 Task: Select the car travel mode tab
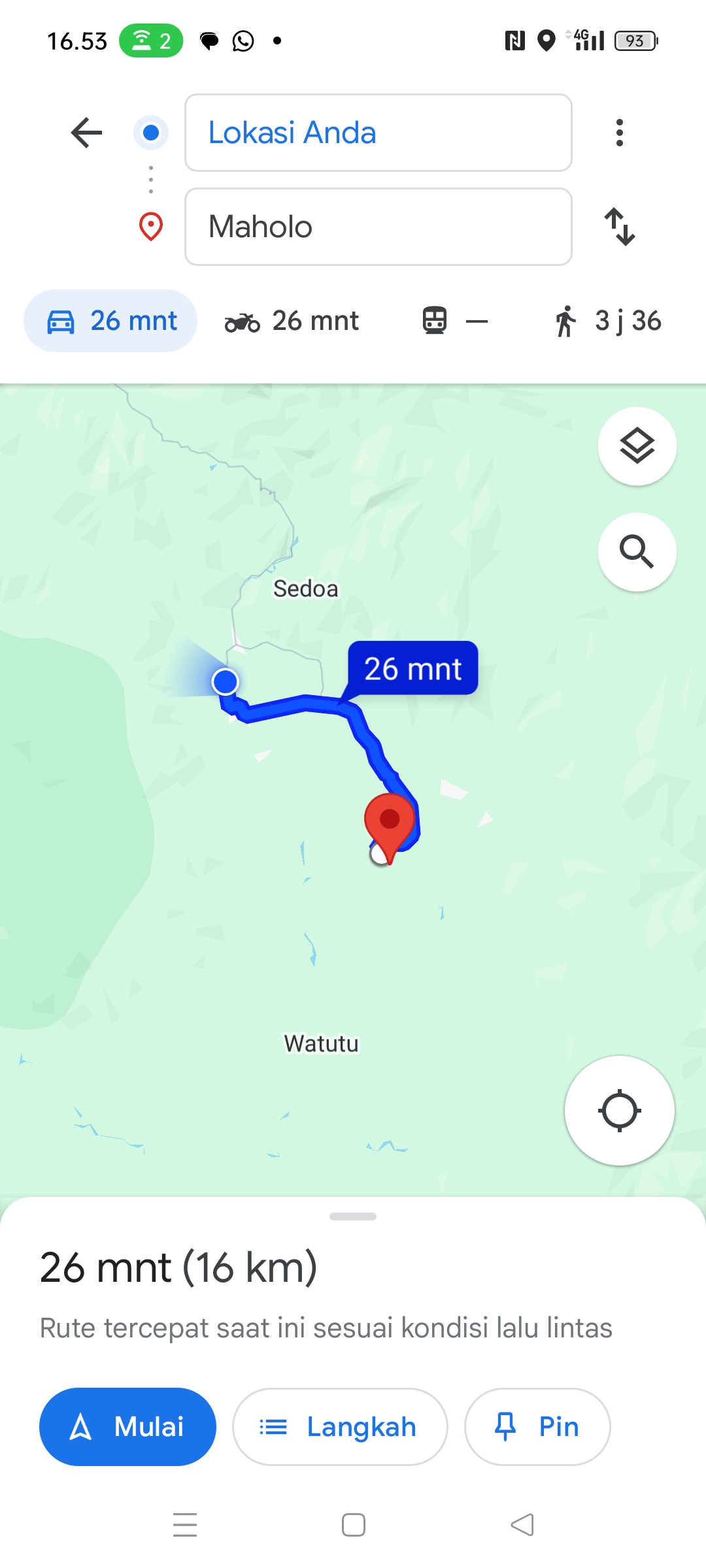point(110,321)
